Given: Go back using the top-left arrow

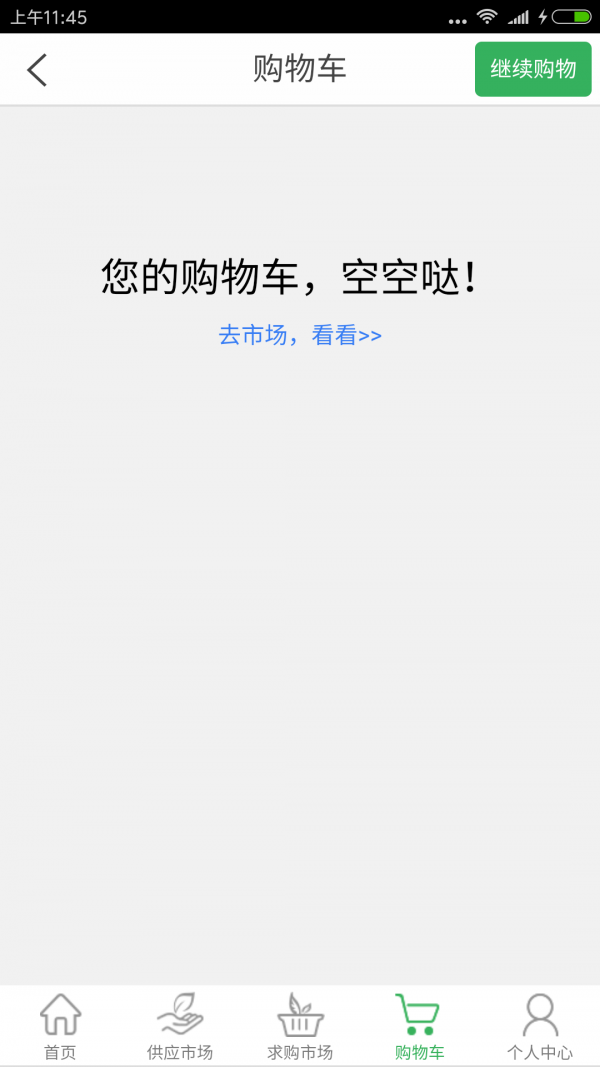Looking at the screenshot, I should 37,69.
